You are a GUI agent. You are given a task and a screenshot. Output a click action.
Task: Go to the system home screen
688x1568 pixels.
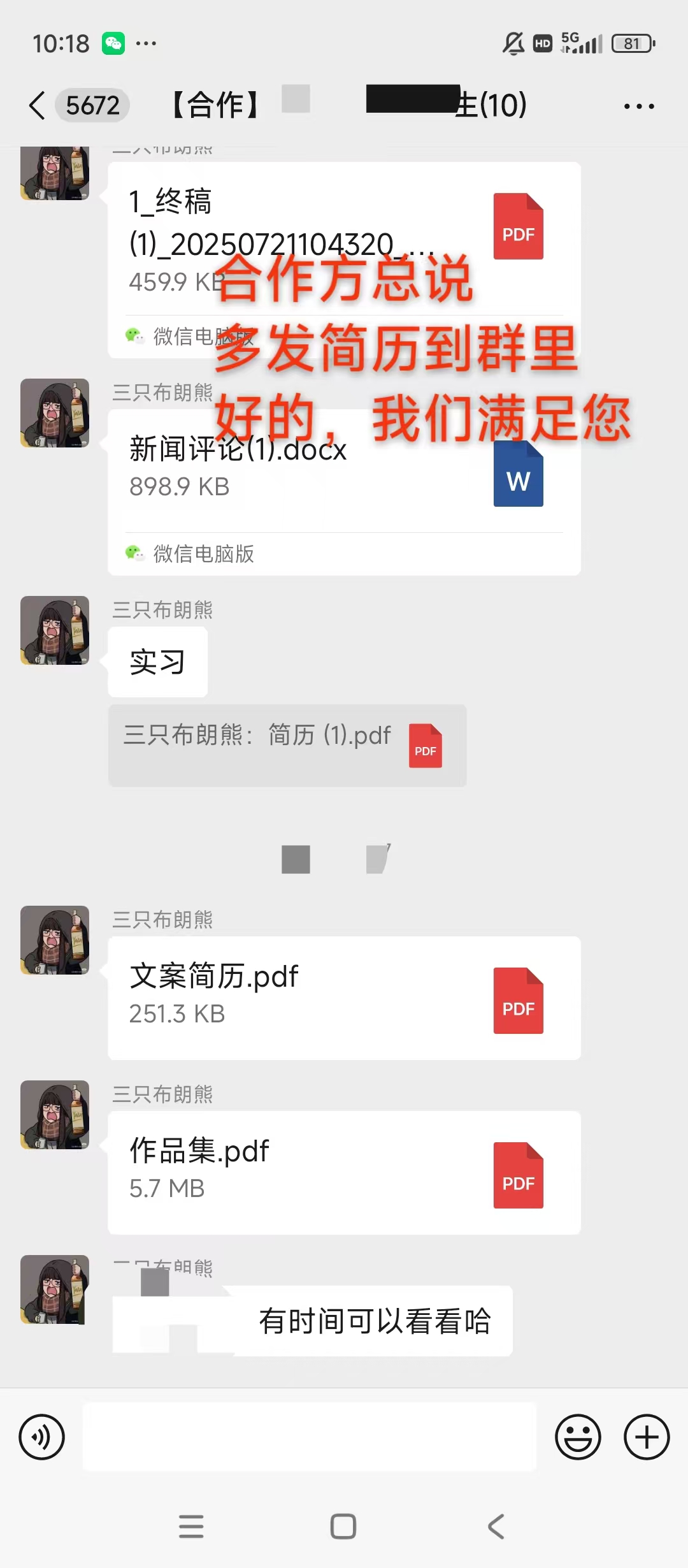(x=343, y=1526)
